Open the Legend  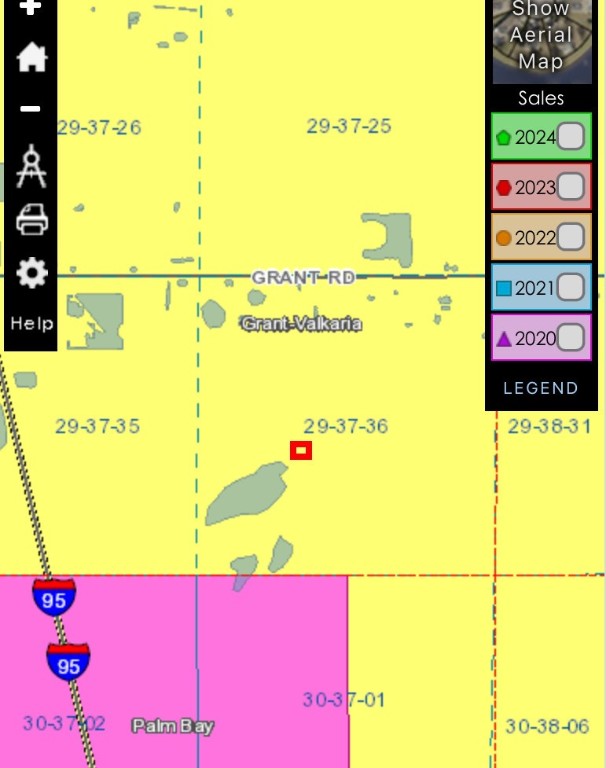pos(540,388)
